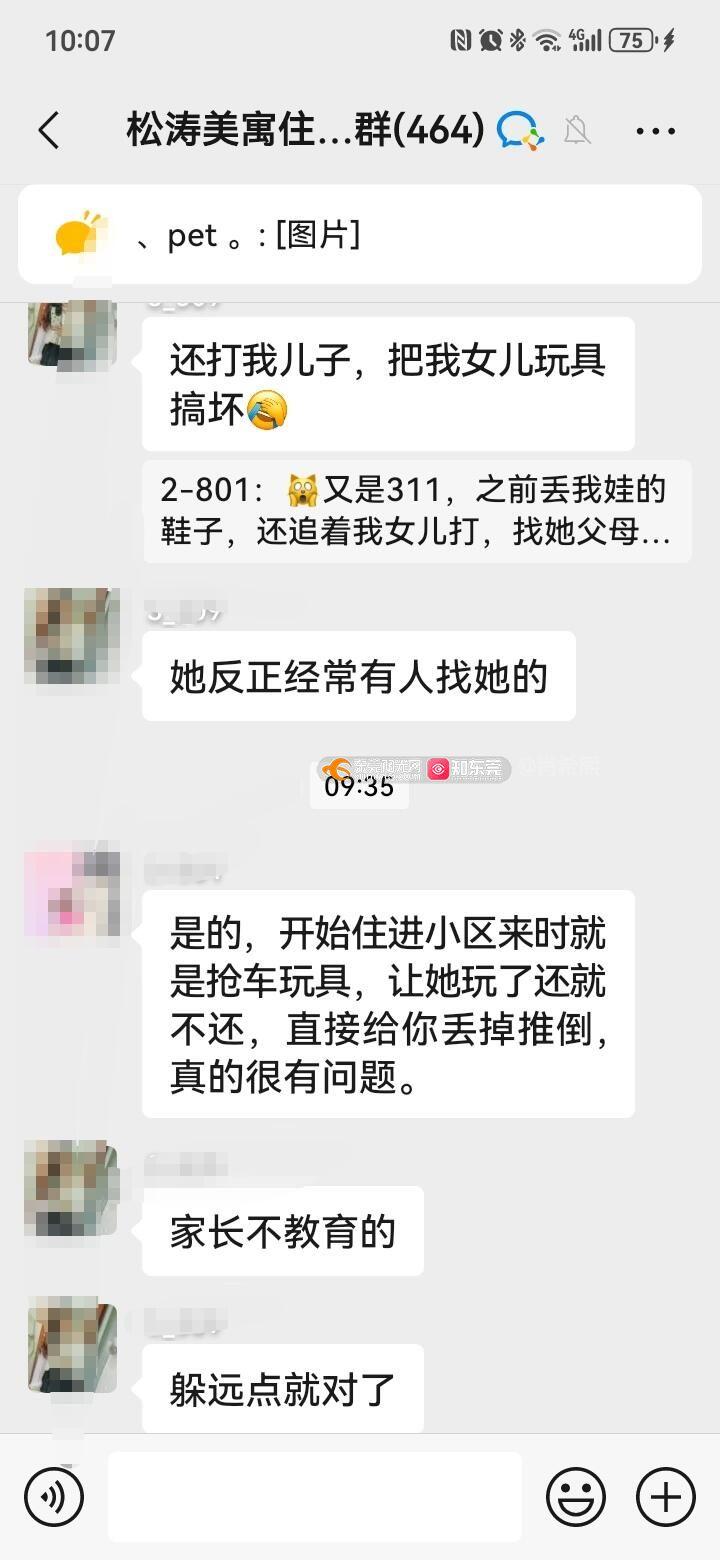This screenshot has height=1560, width=720.
Task: Open the plus attachments menu
Action: (x=666, y=1497)
